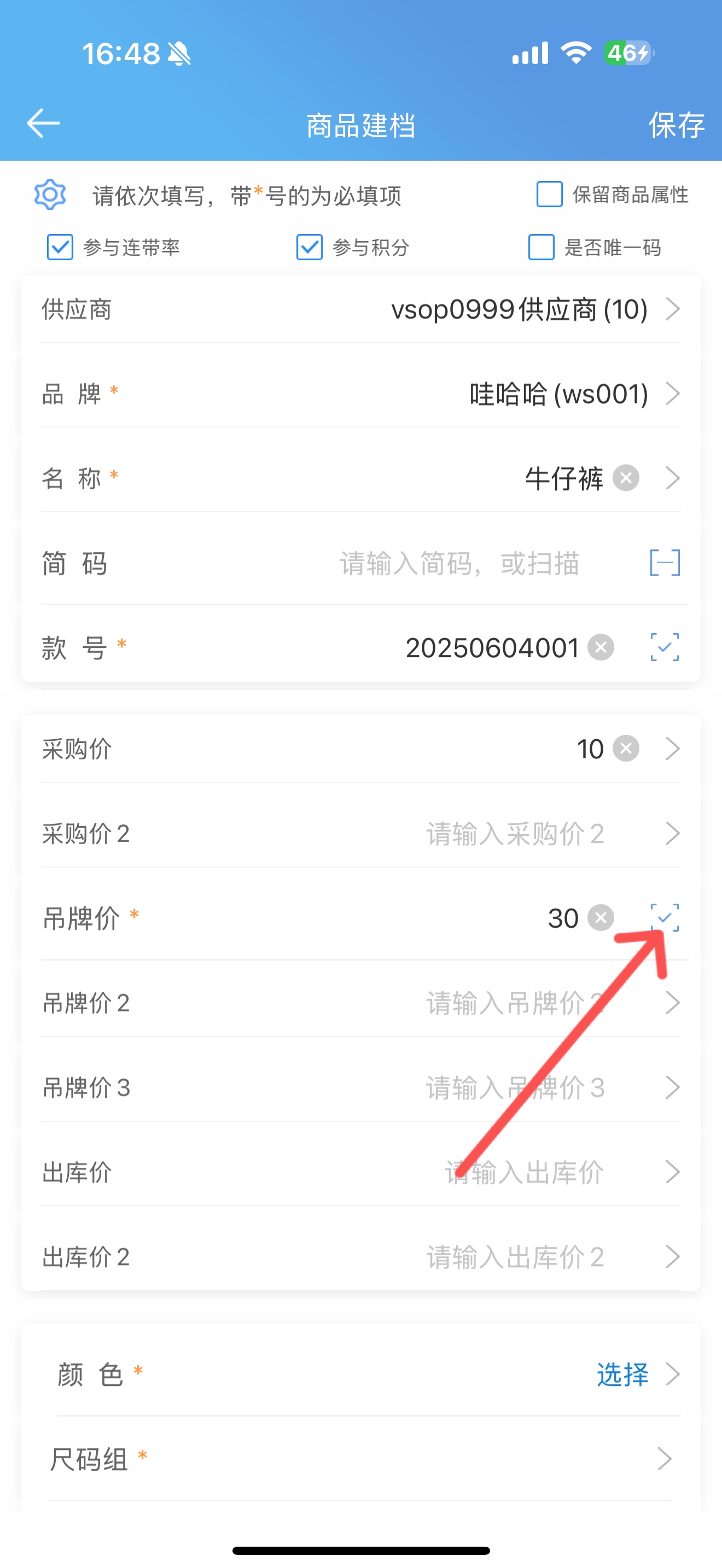
Task: Clear the 款号 value 20250604001
Action: 601,647
